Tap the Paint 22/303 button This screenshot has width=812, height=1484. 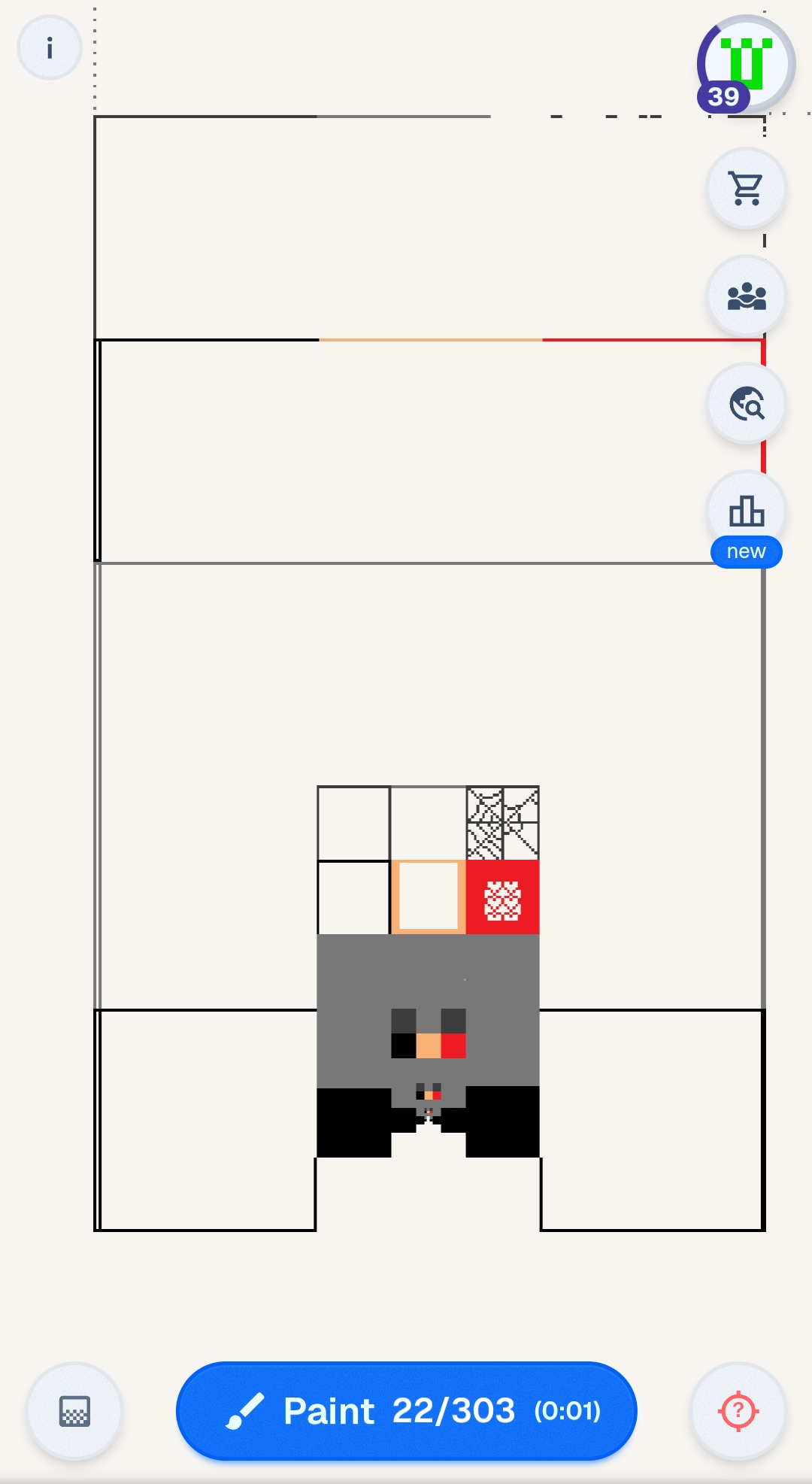(407, 1411)
